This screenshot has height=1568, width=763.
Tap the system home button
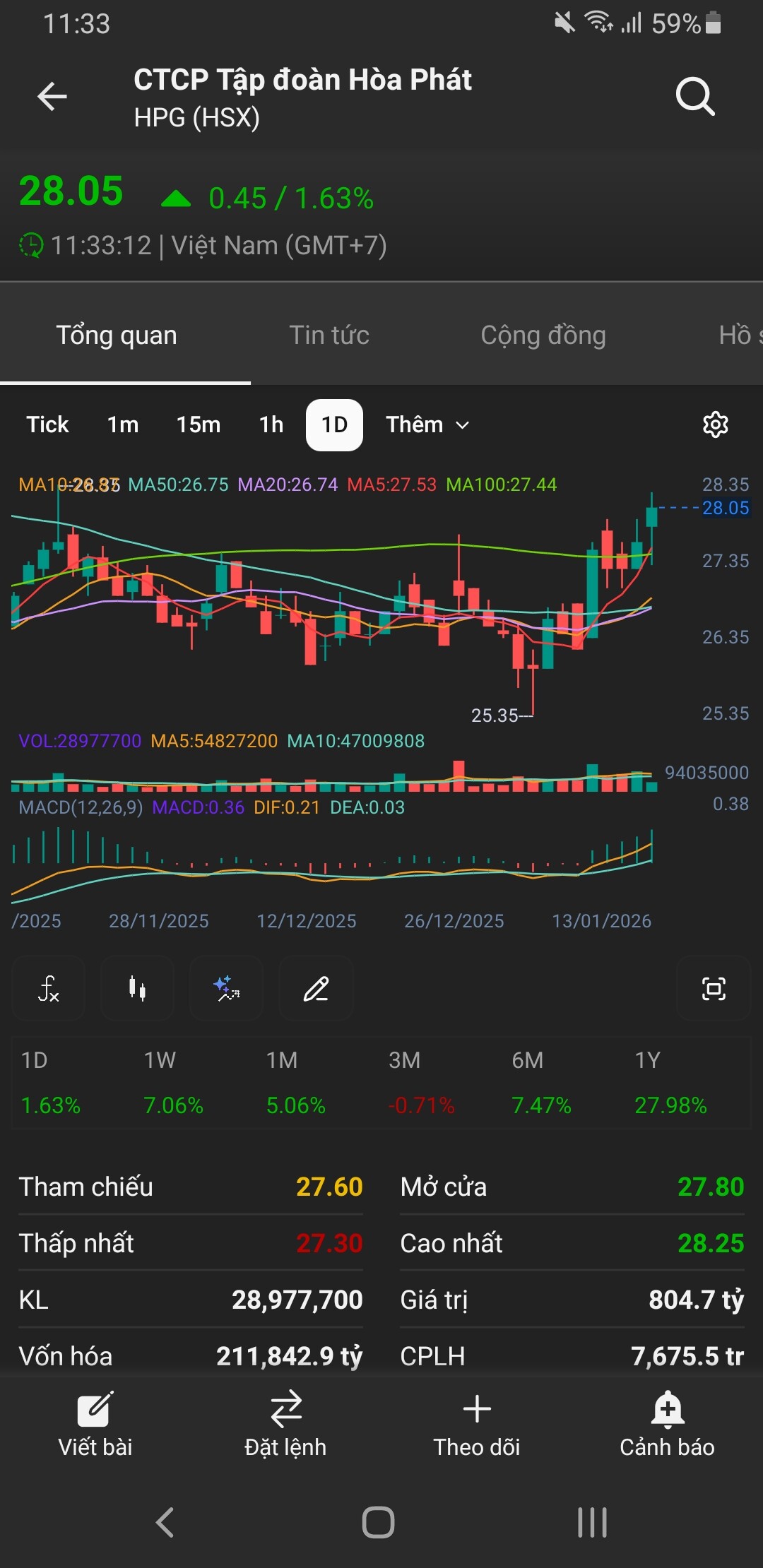pos(379,1522)
